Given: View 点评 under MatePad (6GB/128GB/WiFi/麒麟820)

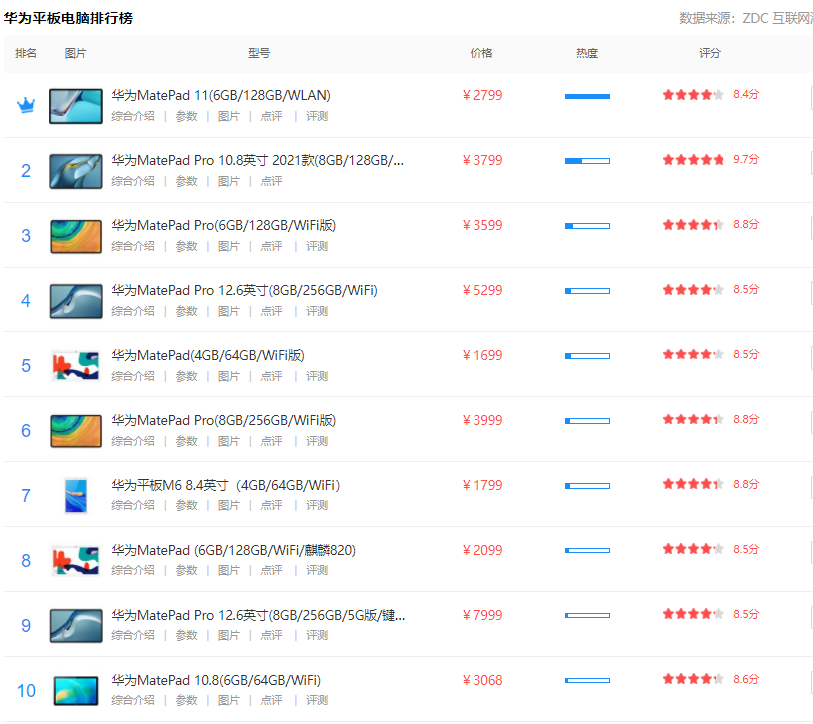Looking at the screenshot, I should tap(272, 570).
